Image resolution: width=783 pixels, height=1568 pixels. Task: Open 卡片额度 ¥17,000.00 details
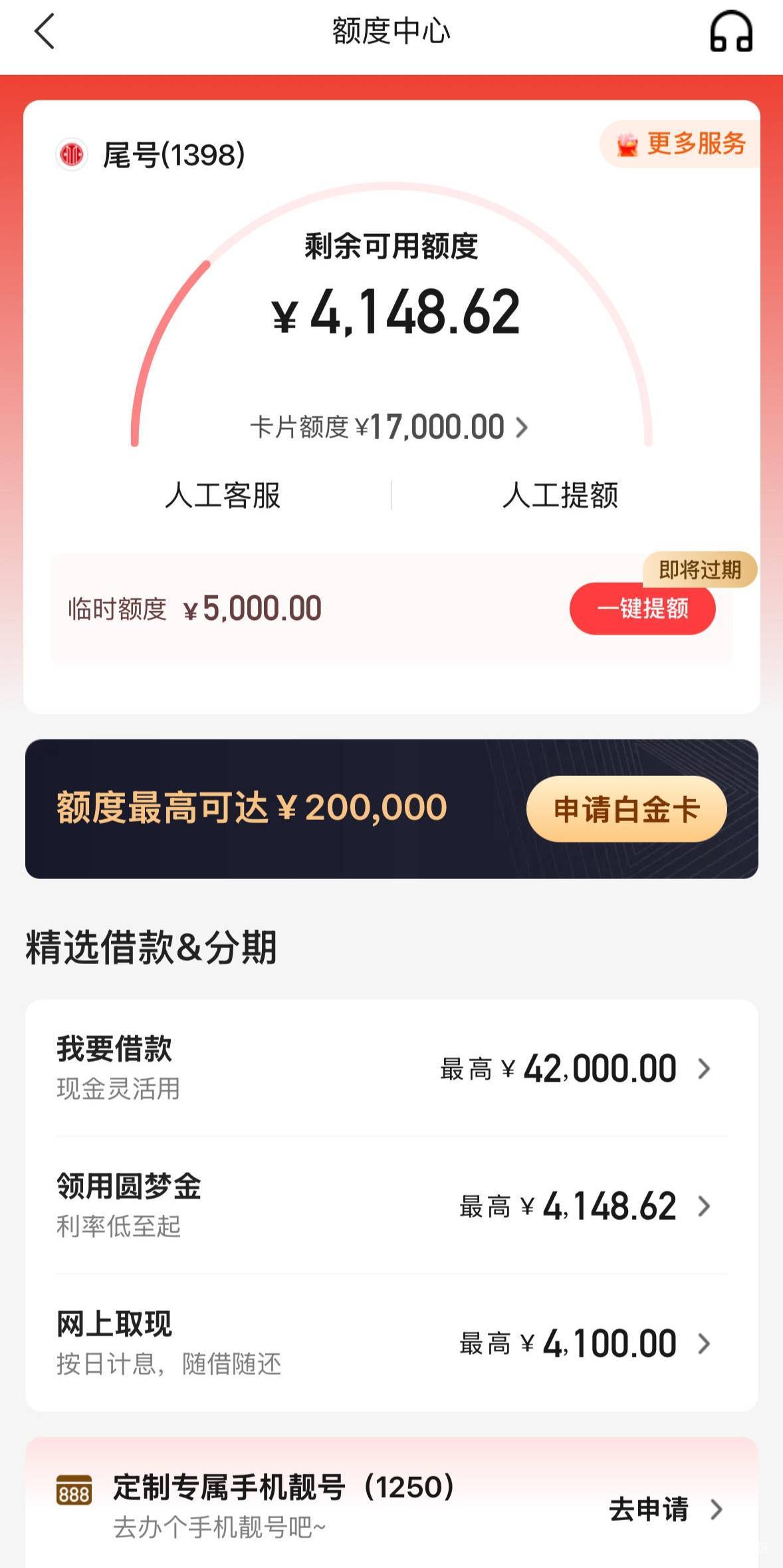(x=390, y=427)
